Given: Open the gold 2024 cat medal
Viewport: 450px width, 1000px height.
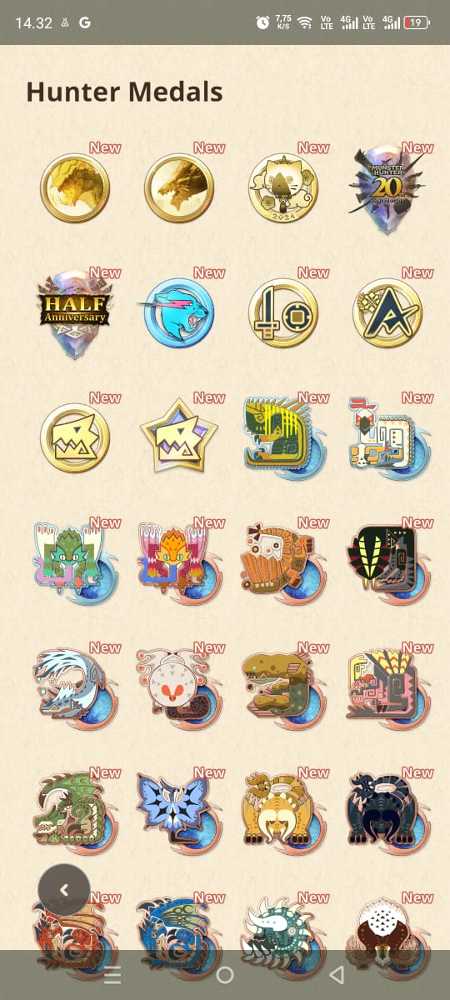Looking at the screenshot, I should [283, 188].
